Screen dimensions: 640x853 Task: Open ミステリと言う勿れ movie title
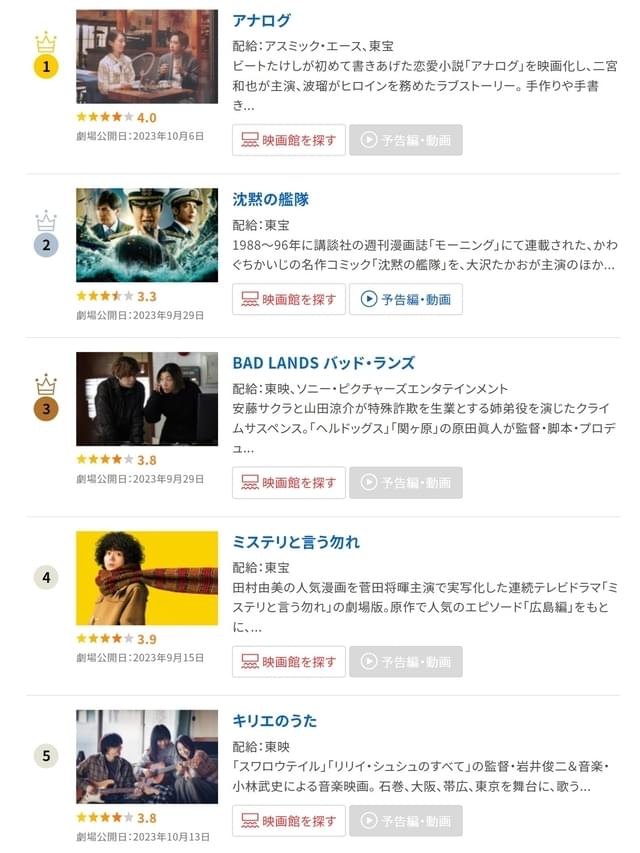[296, 542]
